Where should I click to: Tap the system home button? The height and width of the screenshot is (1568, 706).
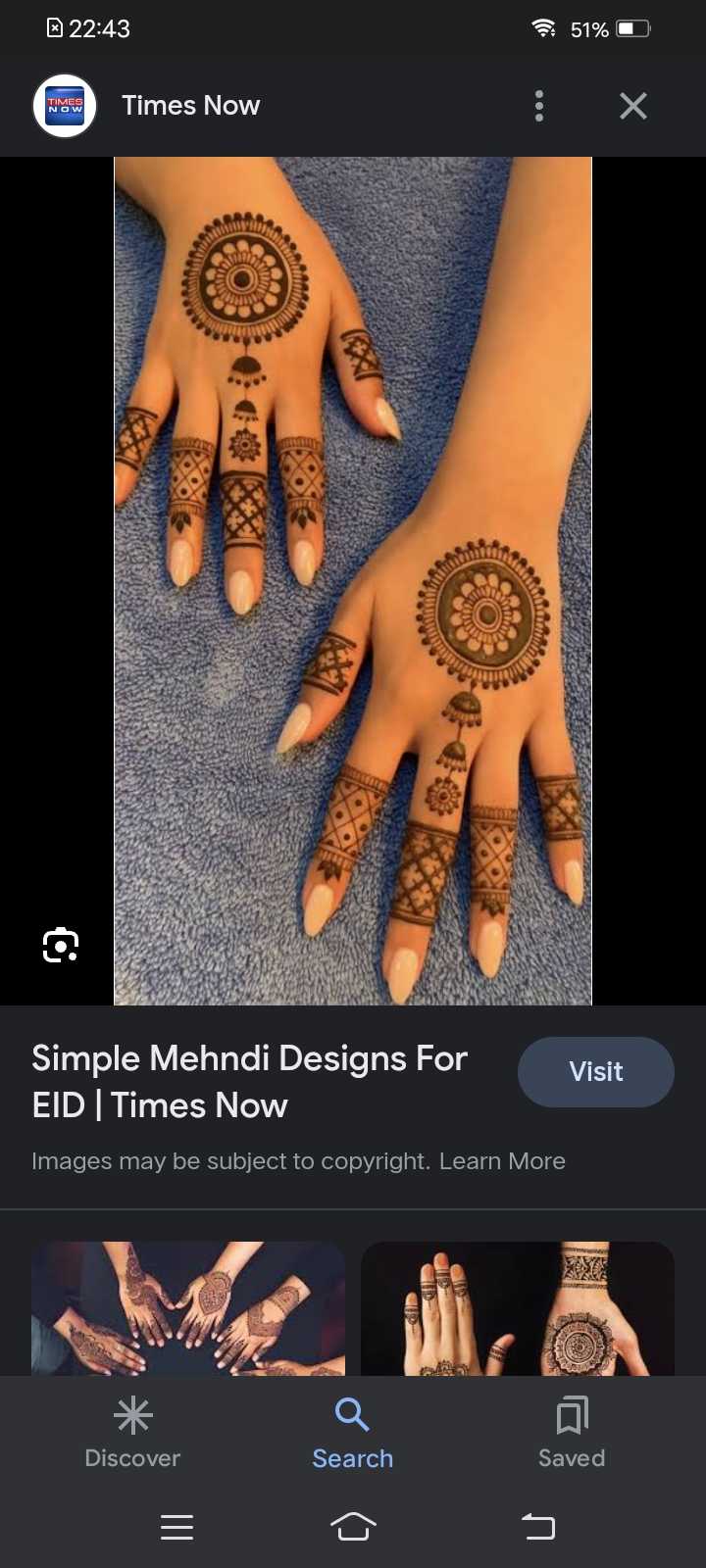tap(353, 1526)
